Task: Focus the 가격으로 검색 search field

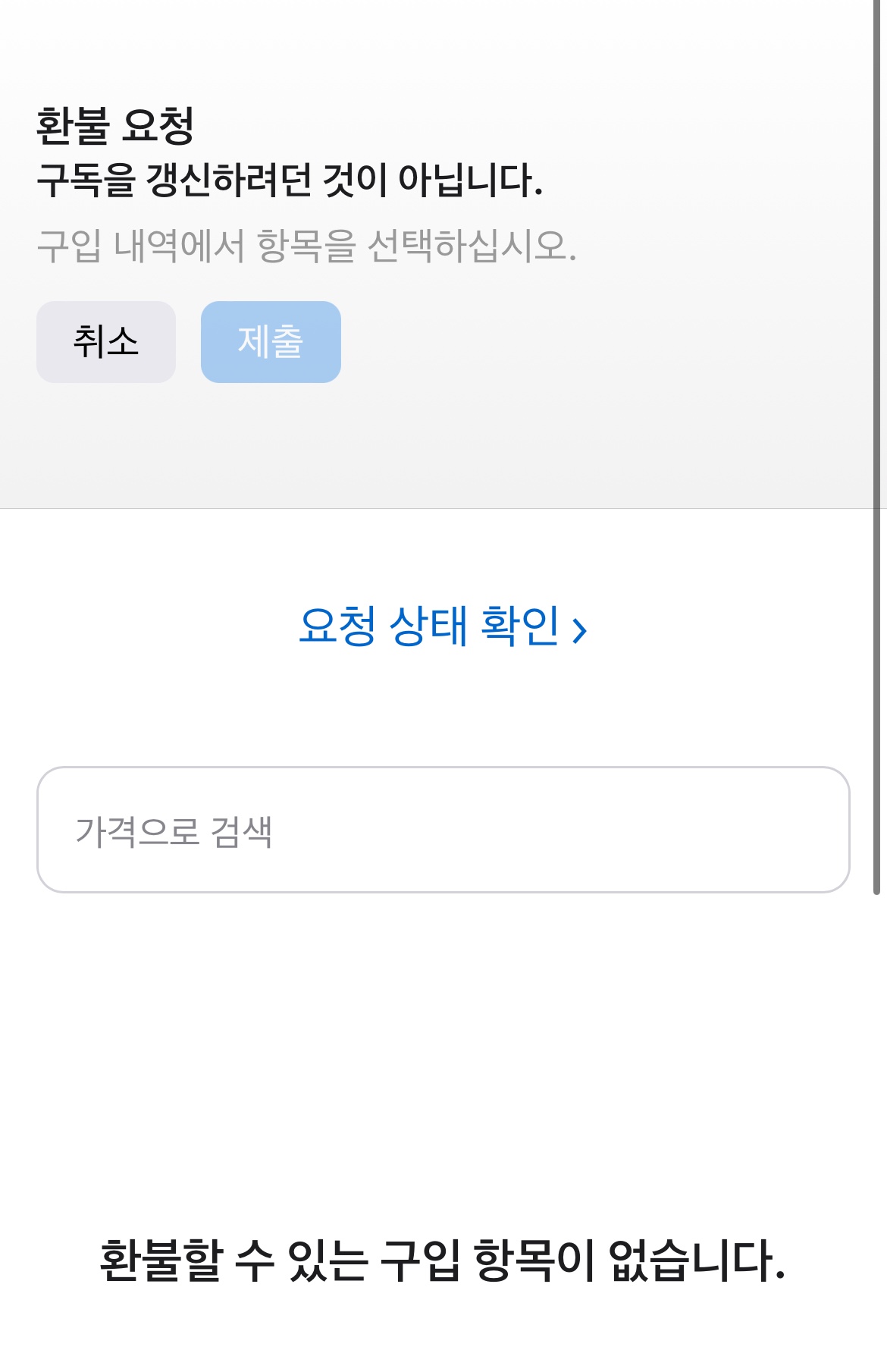Action: point(443,830)
